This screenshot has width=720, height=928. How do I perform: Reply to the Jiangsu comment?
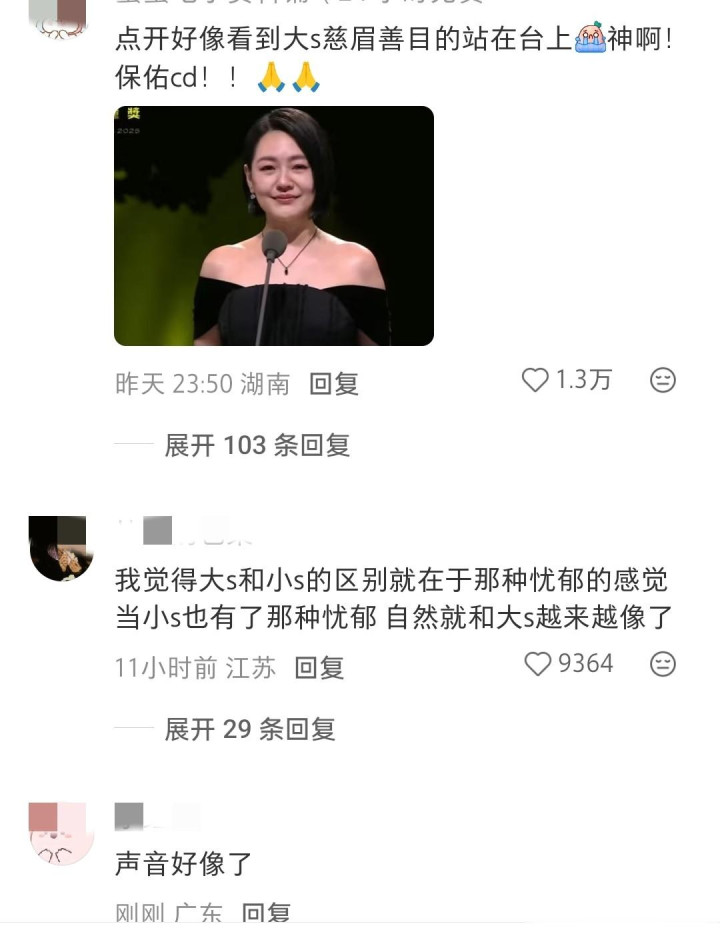(x=319, y=667)
